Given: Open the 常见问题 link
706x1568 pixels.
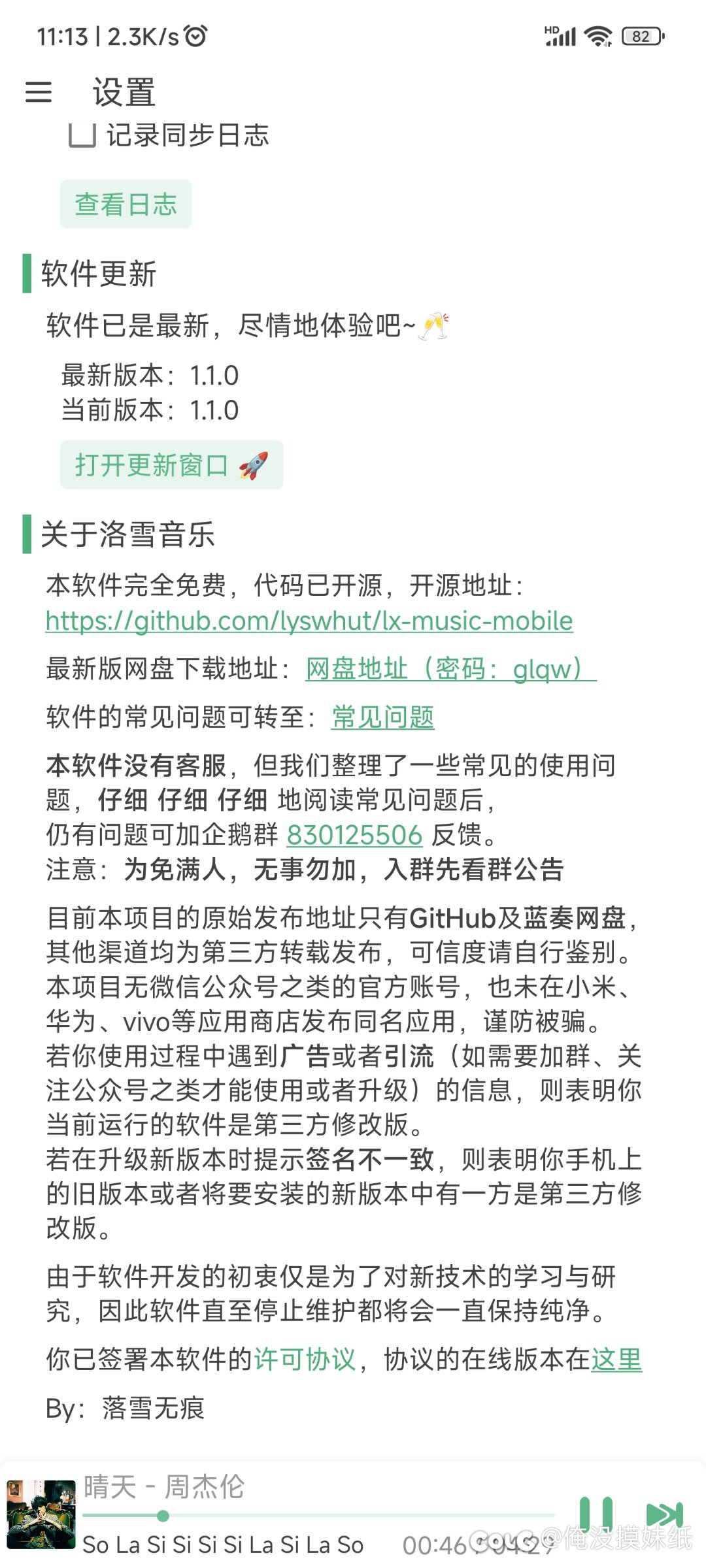Looking at the screenshot, I should (x=382, y=717).
